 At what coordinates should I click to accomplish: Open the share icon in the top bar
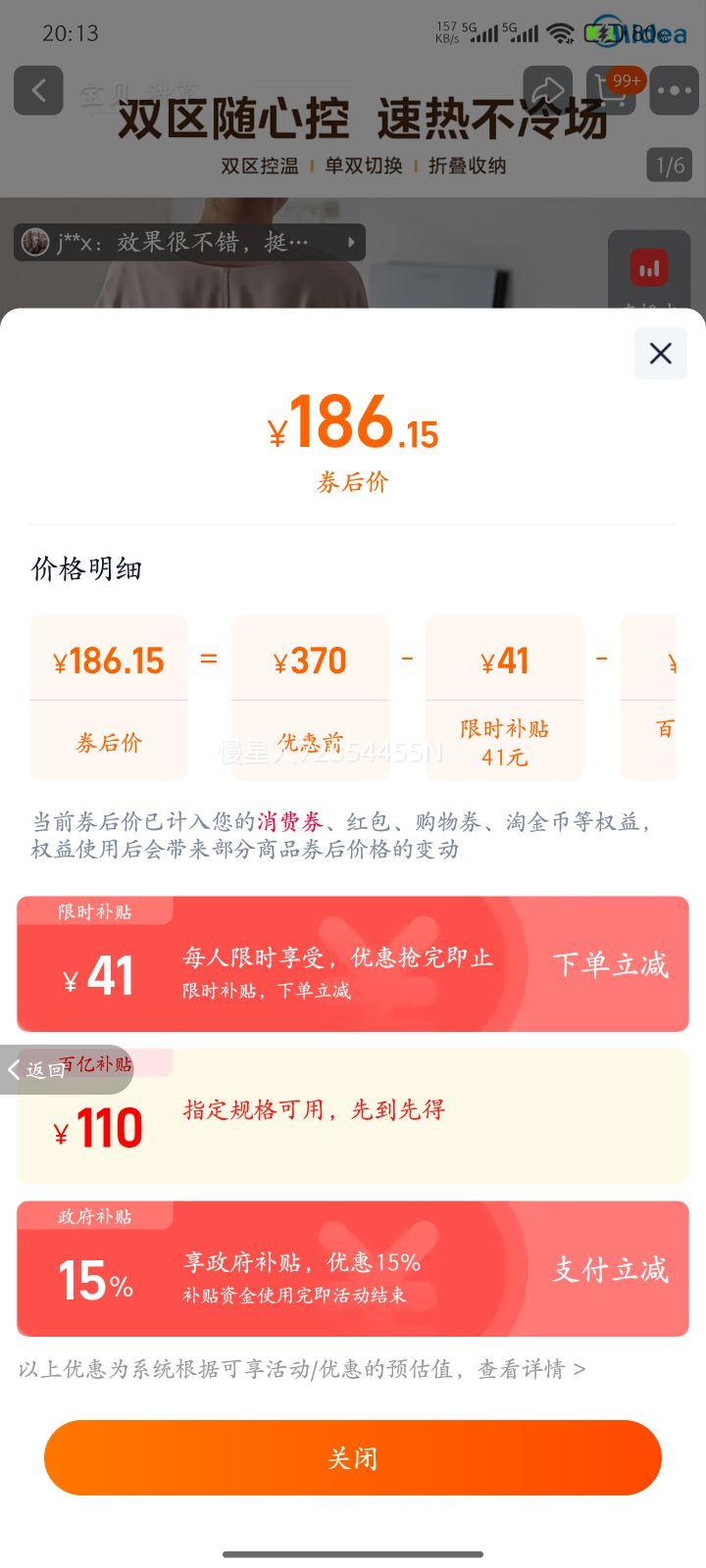(x=549, y=91)
